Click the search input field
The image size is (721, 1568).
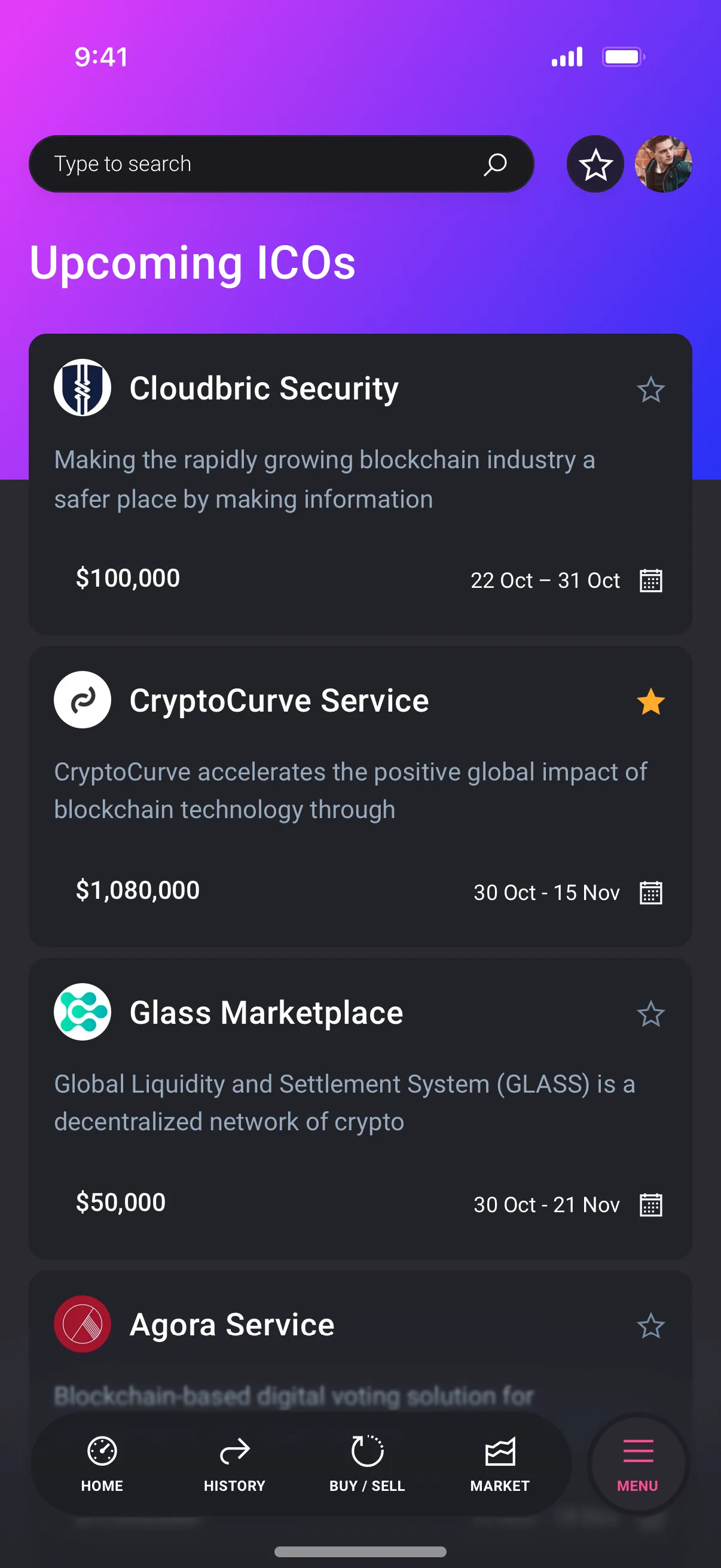(x=243, y=163)
